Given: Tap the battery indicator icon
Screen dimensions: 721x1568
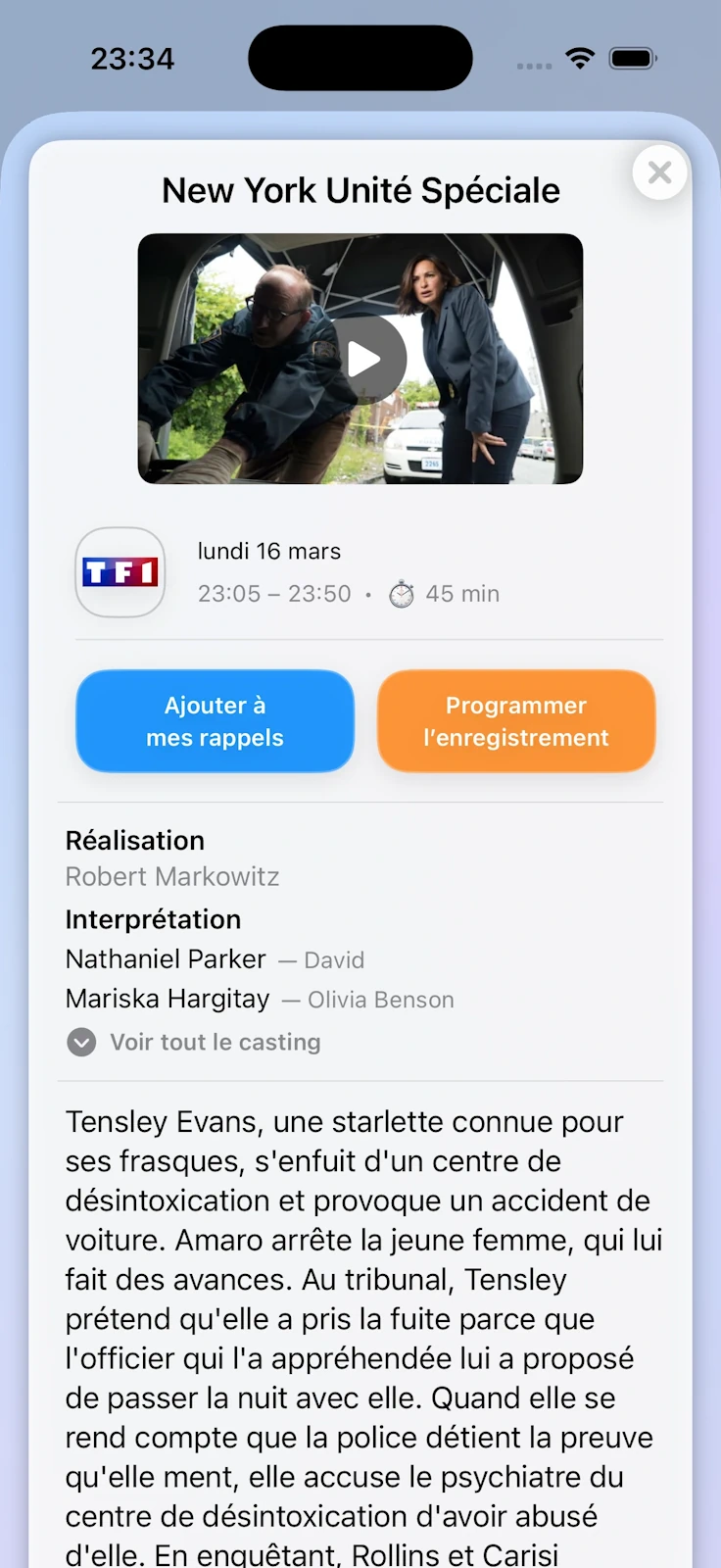Looking at the screenshot, I should tap(632, 58).
